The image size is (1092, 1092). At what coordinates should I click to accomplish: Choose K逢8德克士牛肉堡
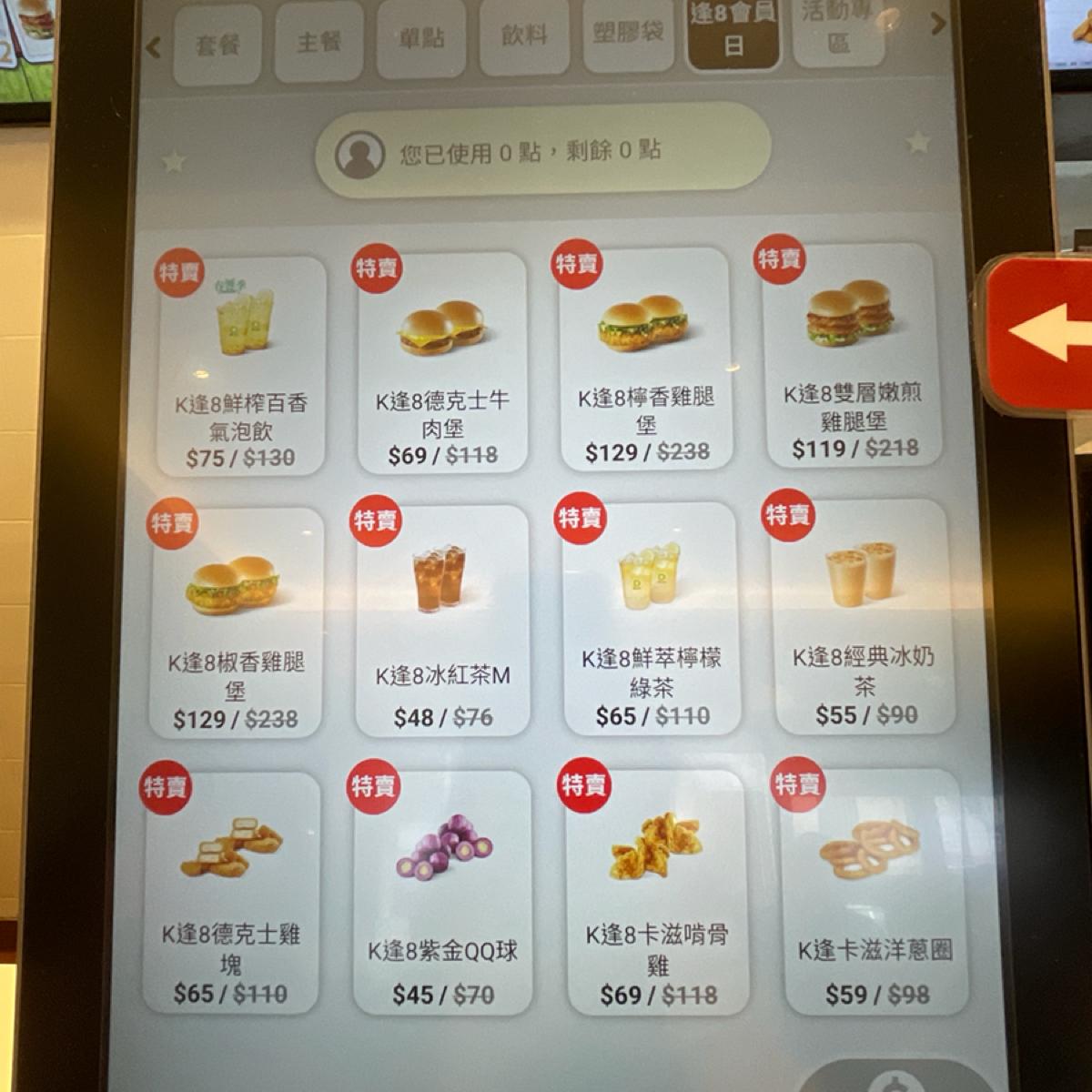(x=442, y=362)
